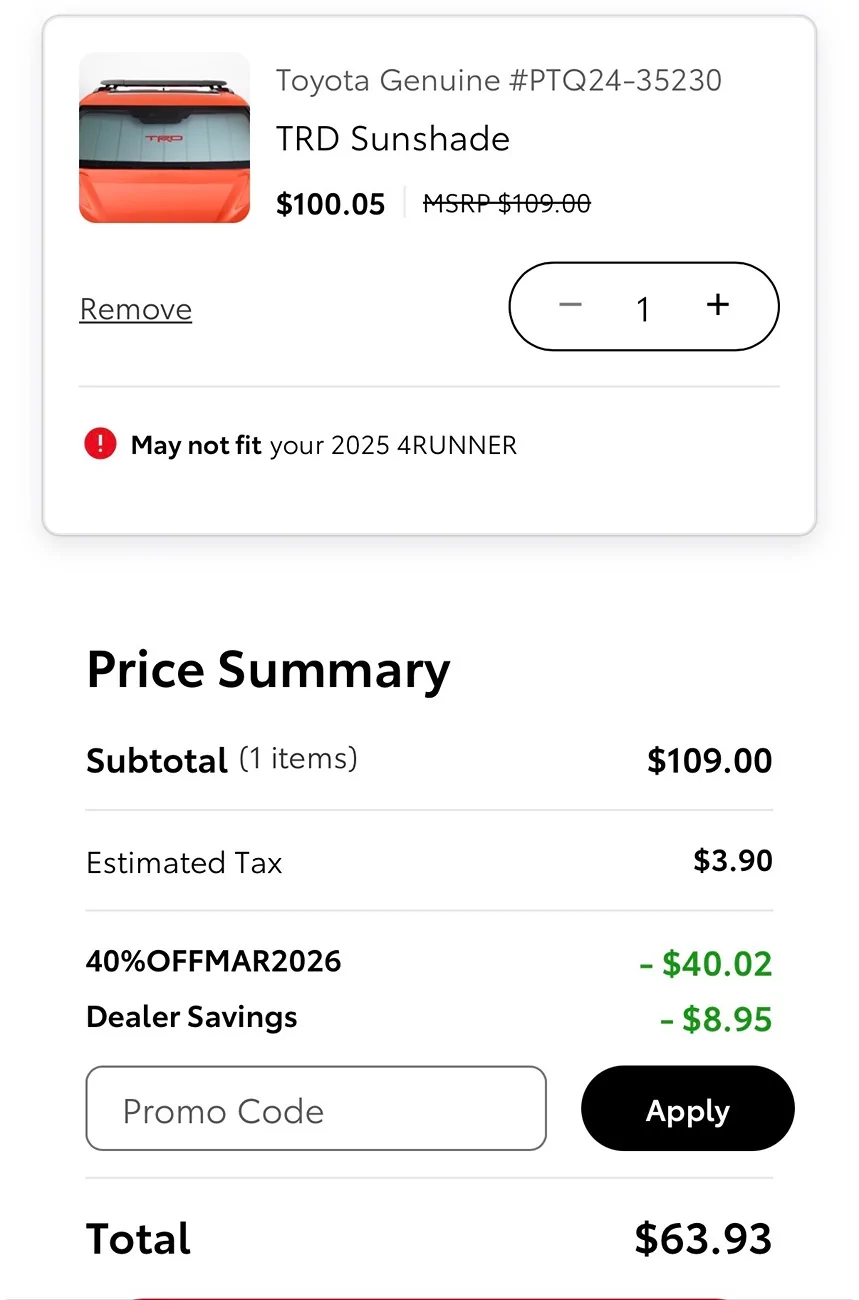Remove the TRD Sunshade from cart

(x=135, y=309)
